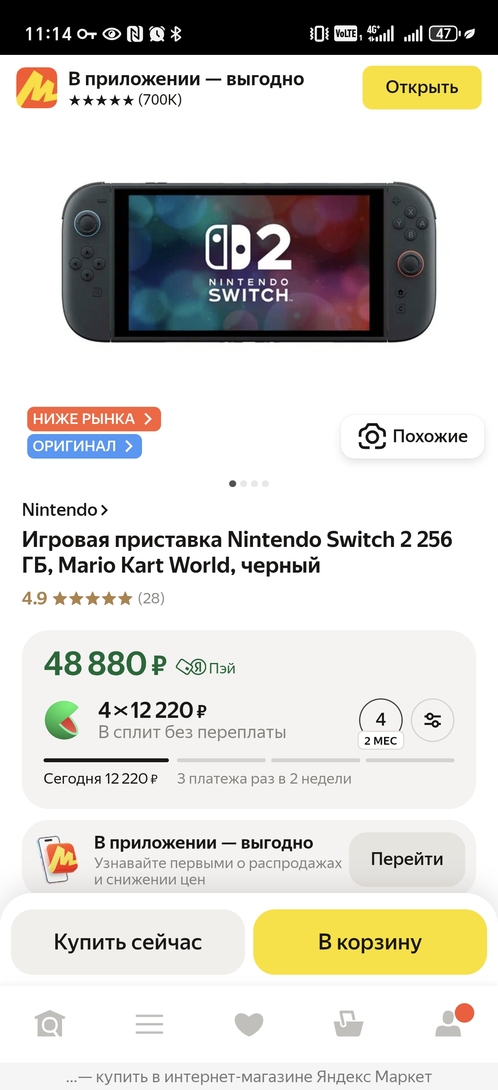Open the catalog menu tab
The image size is (498, 1090).
pos(150,1023)
